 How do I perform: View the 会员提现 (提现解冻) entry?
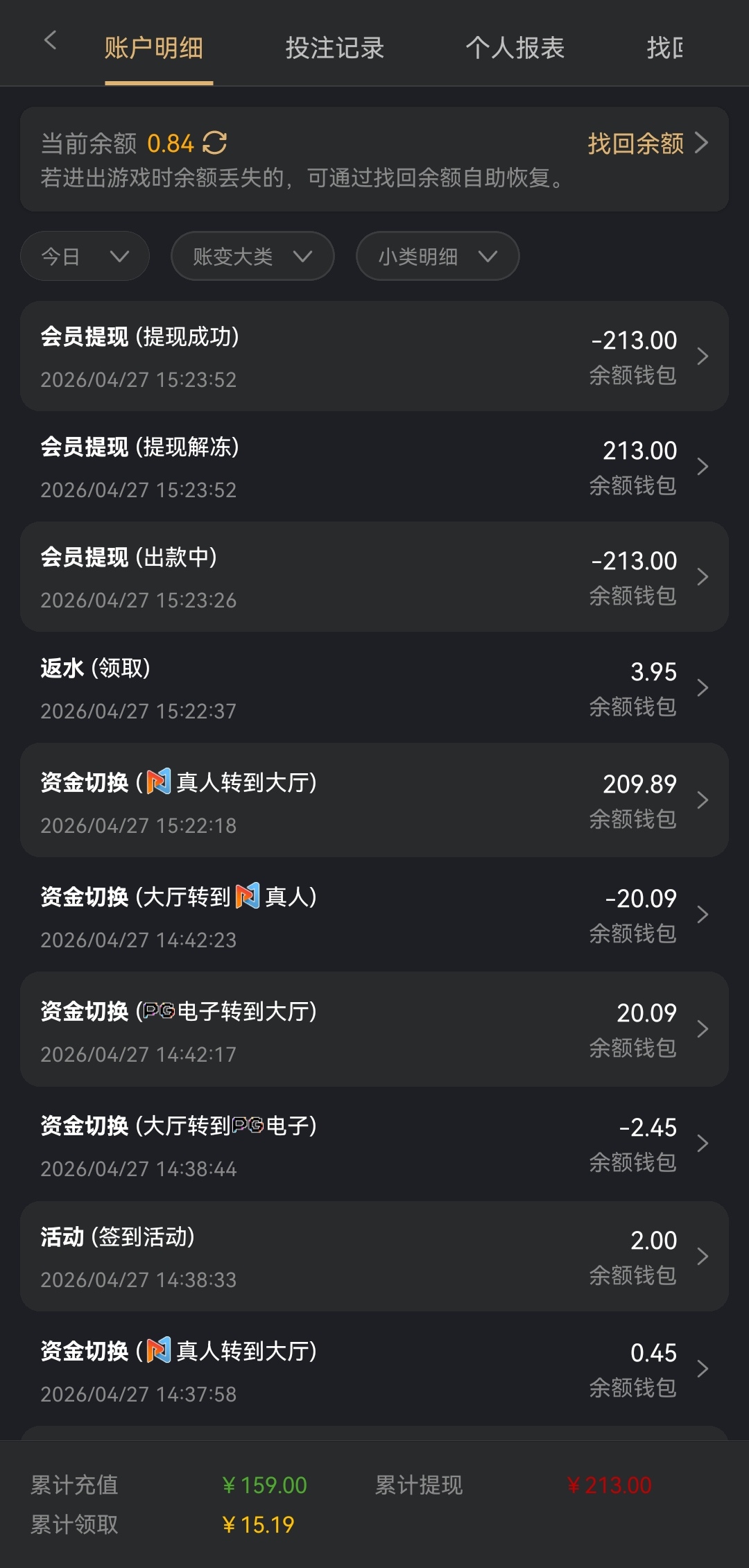coord(374,467)
